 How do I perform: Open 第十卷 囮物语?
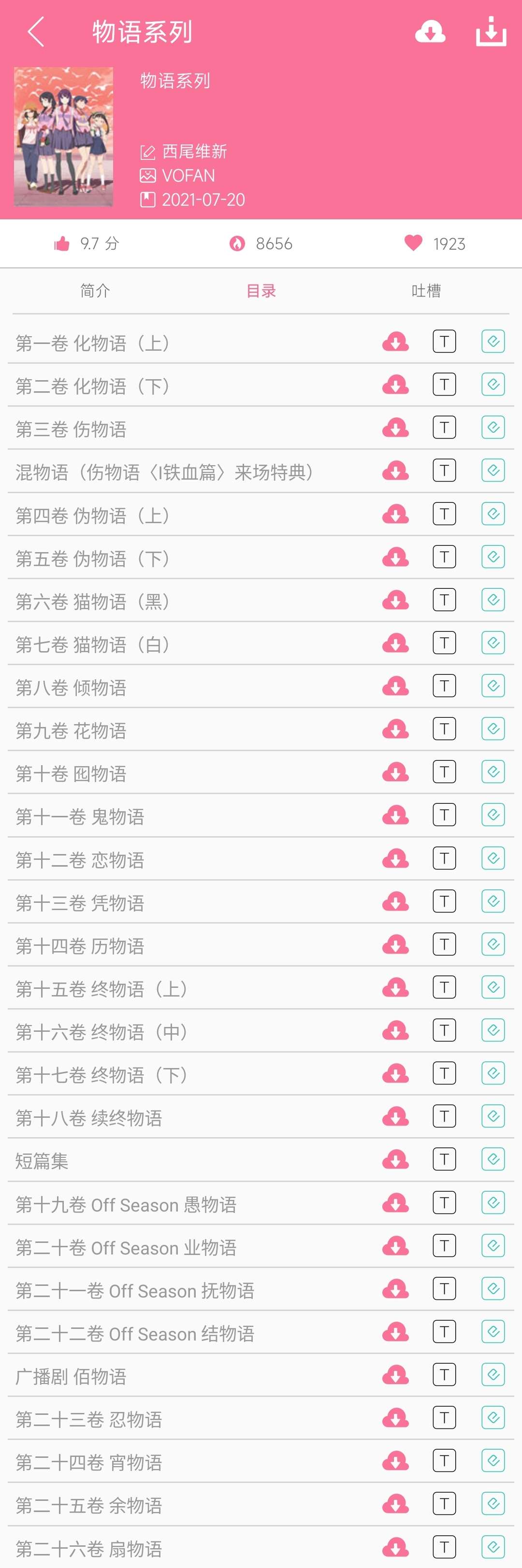tap(71, 774)
